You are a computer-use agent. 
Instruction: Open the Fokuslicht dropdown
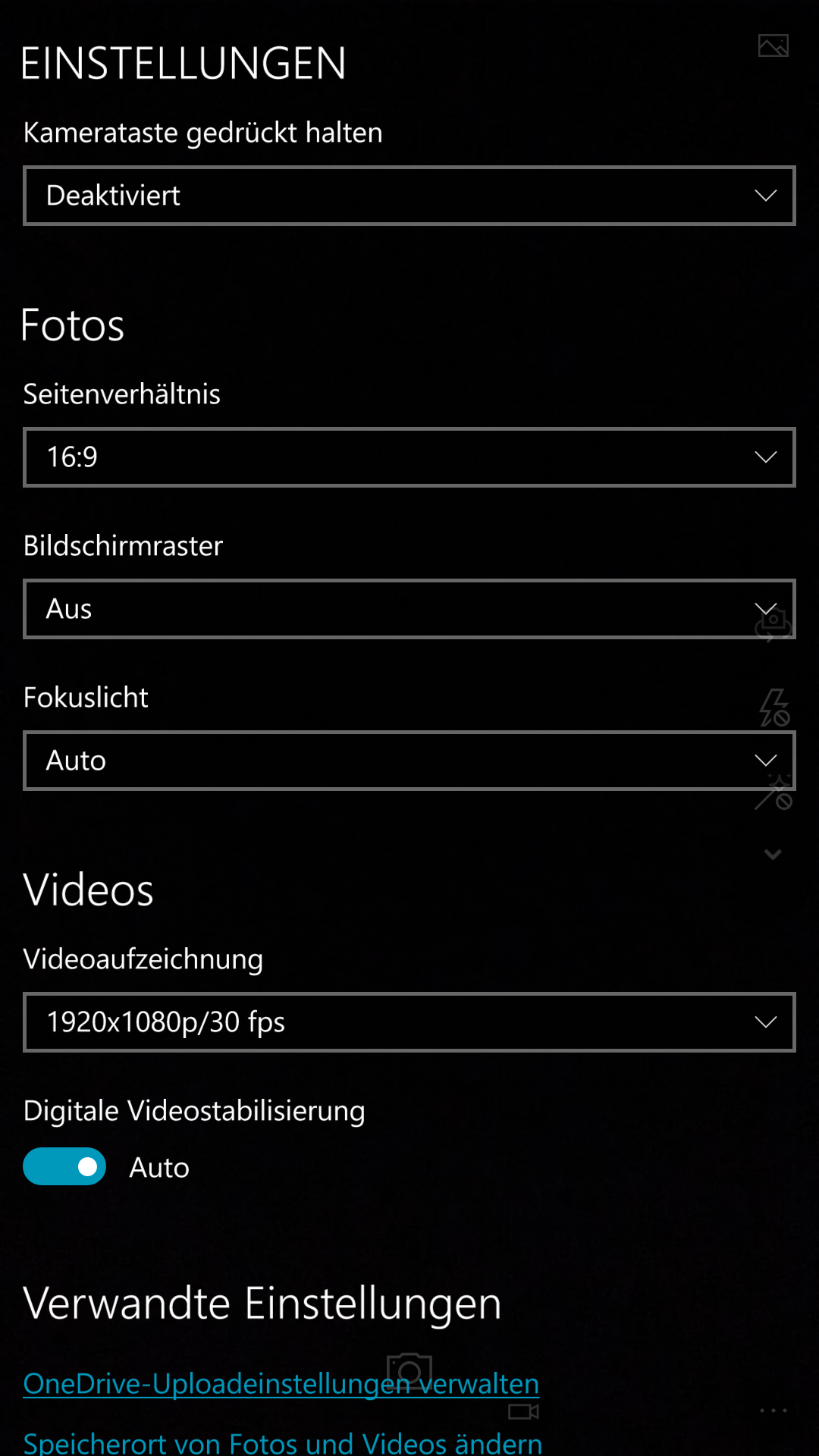(409, 761)
